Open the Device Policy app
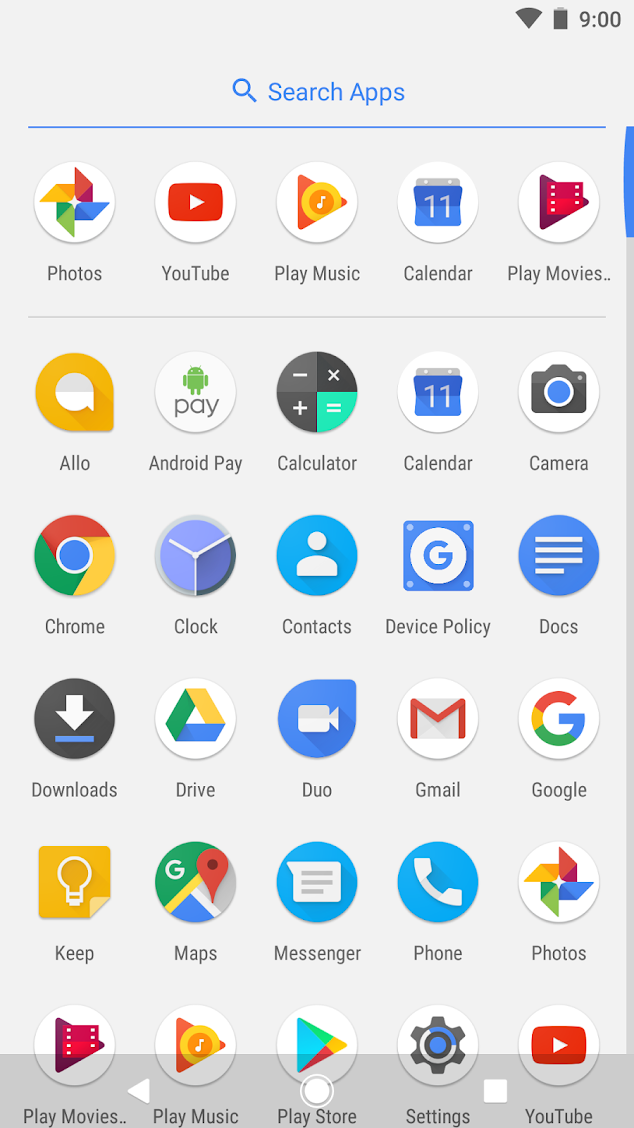The width and height of the screenshot is (634, 1128). pos(438,555)
